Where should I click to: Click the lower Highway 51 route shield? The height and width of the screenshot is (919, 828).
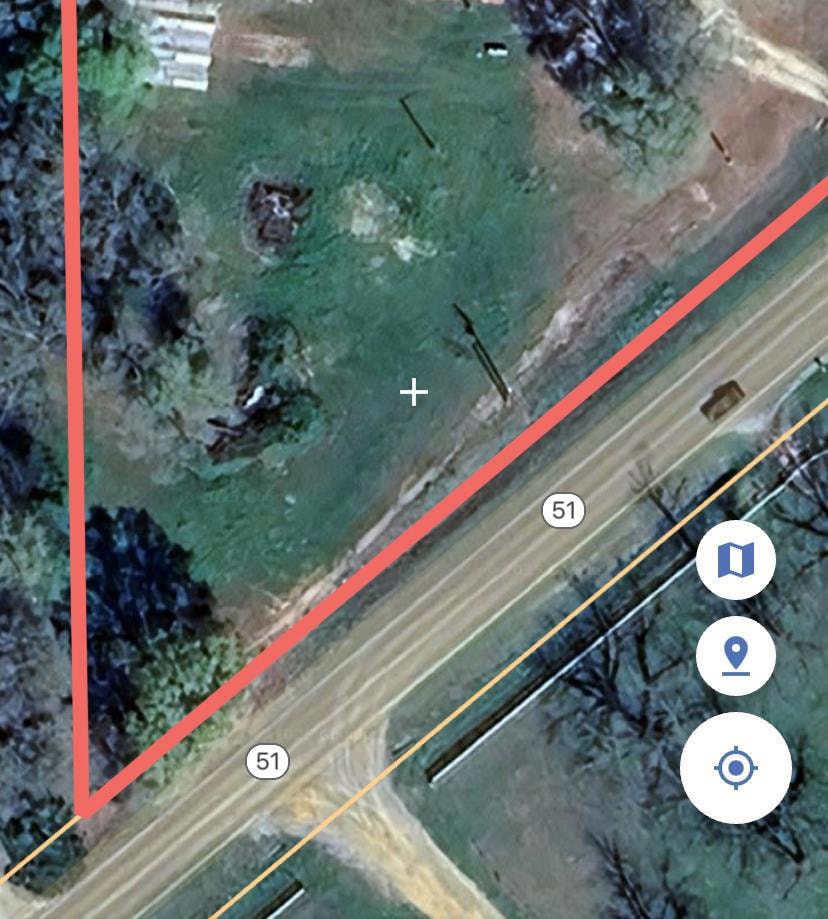tap(268, 761)
